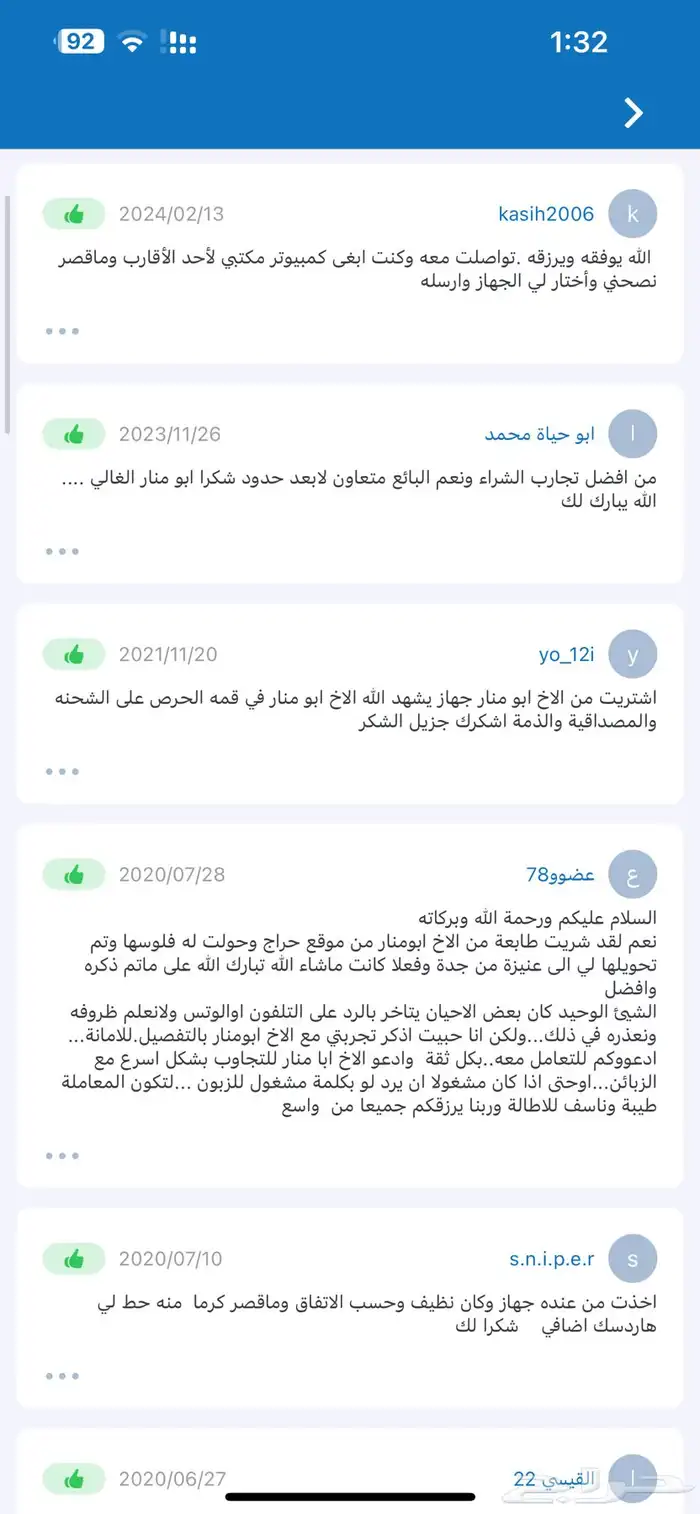
Task: Open yo_12i's profile
Action: pos(566,655)
